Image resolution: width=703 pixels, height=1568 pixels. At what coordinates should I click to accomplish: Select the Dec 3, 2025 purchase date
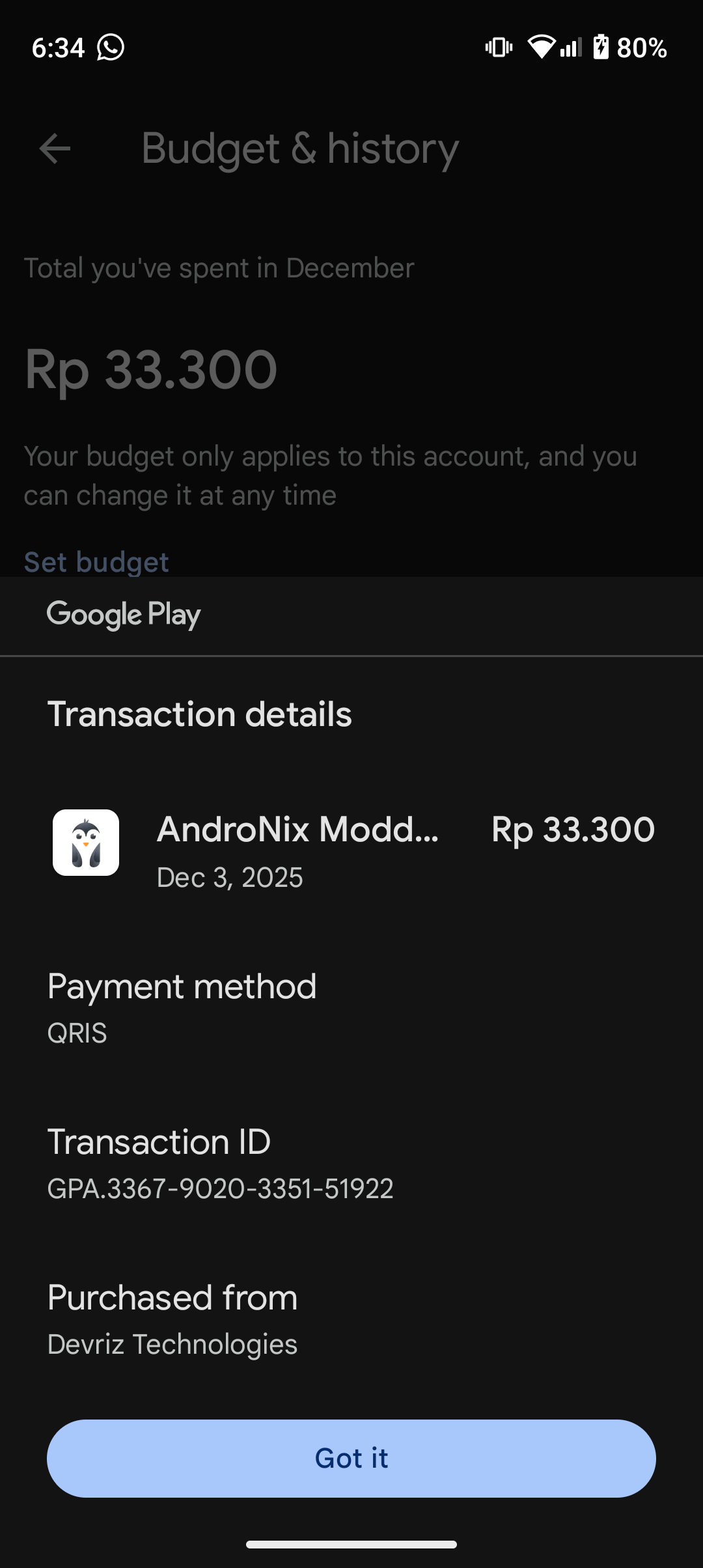point(230,877)
